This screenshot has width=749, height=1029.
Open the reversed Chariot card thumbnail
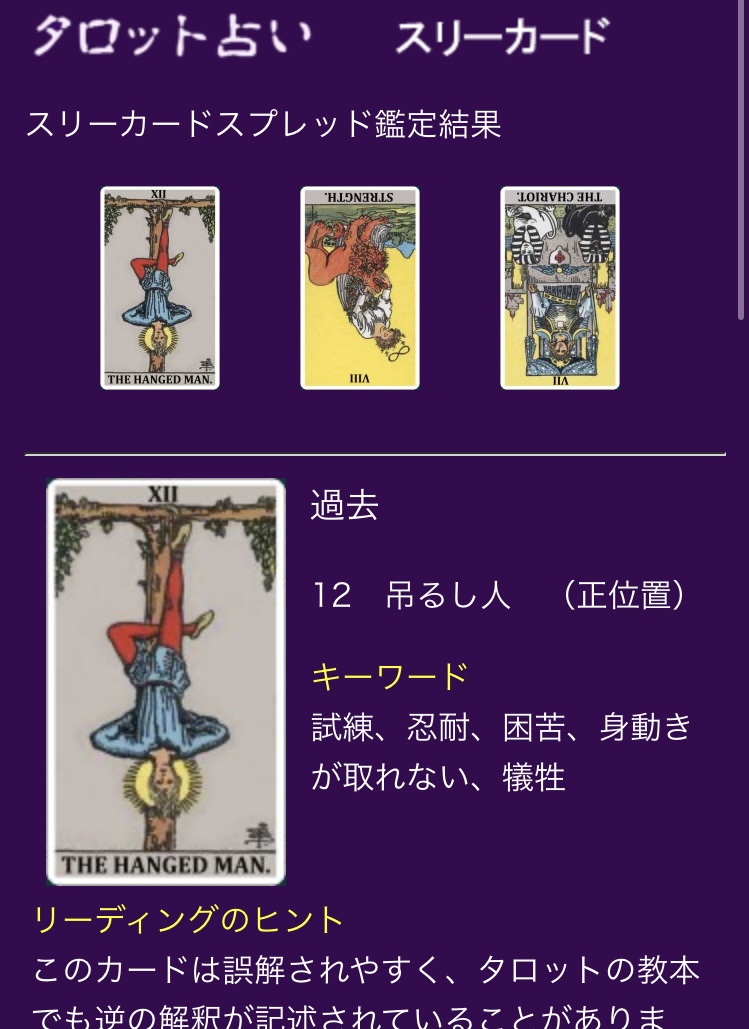(x=560, y=288)
